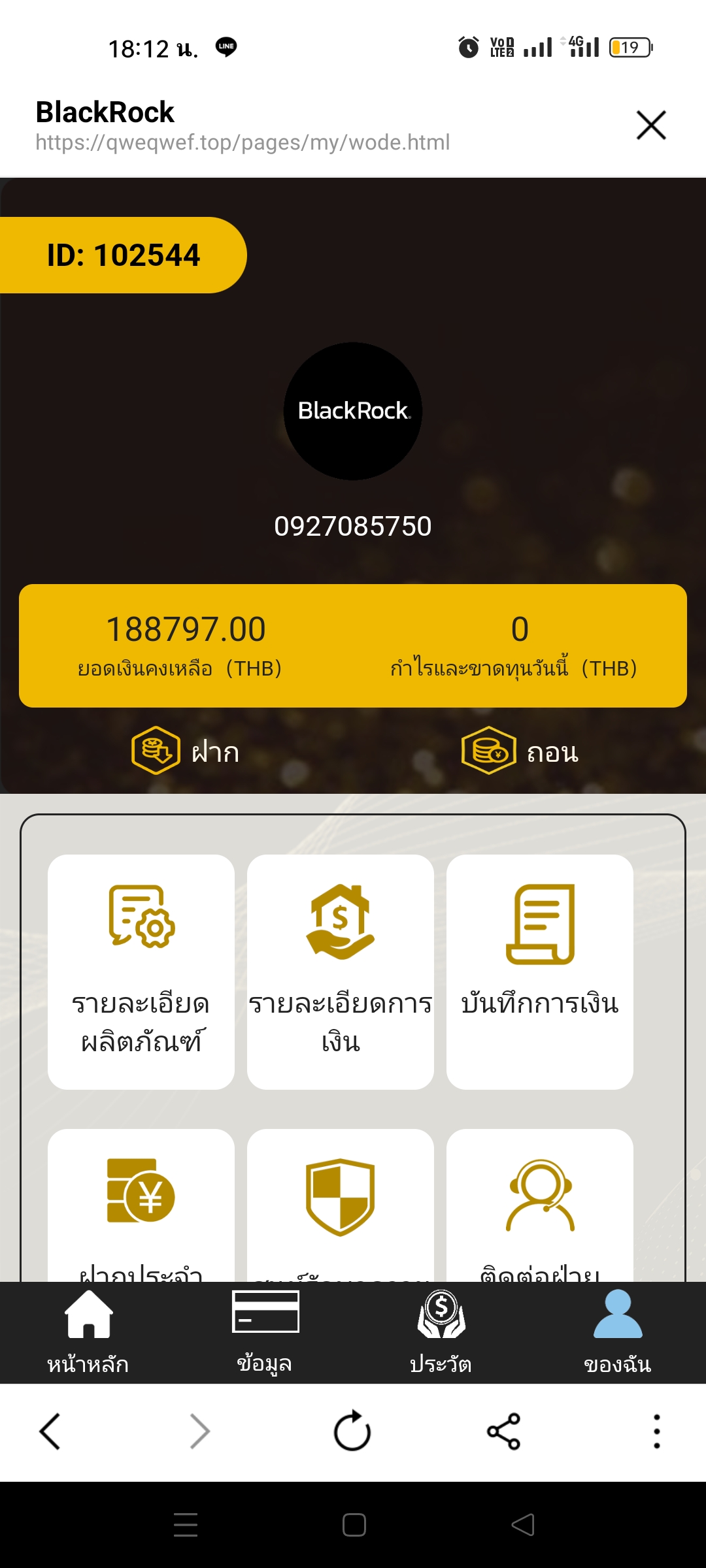Go back with the browser back arrow
Viewport: 706px width, 1568px height.
click(50, 1431)
